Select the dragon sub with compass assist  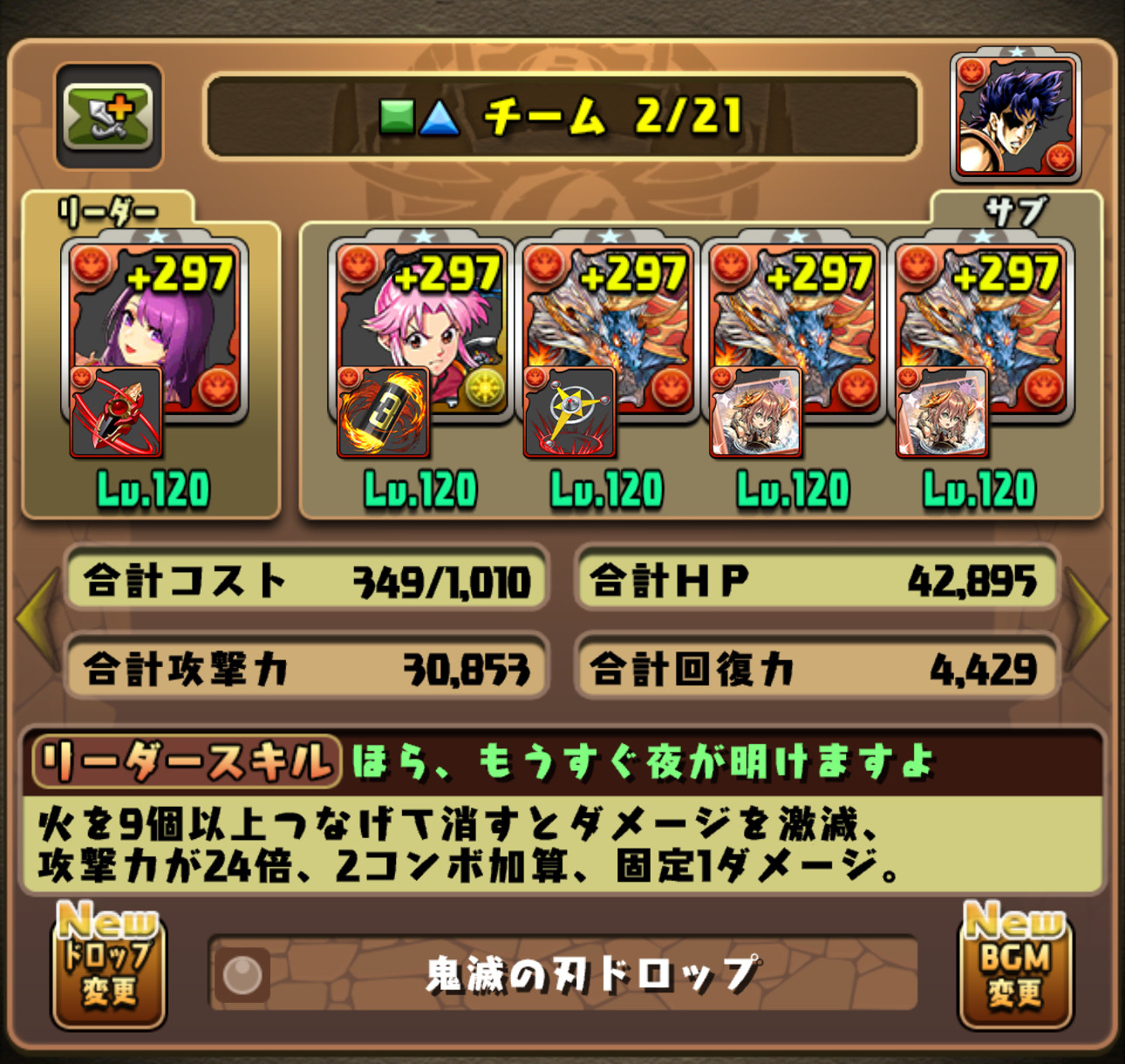coord(608,331)
